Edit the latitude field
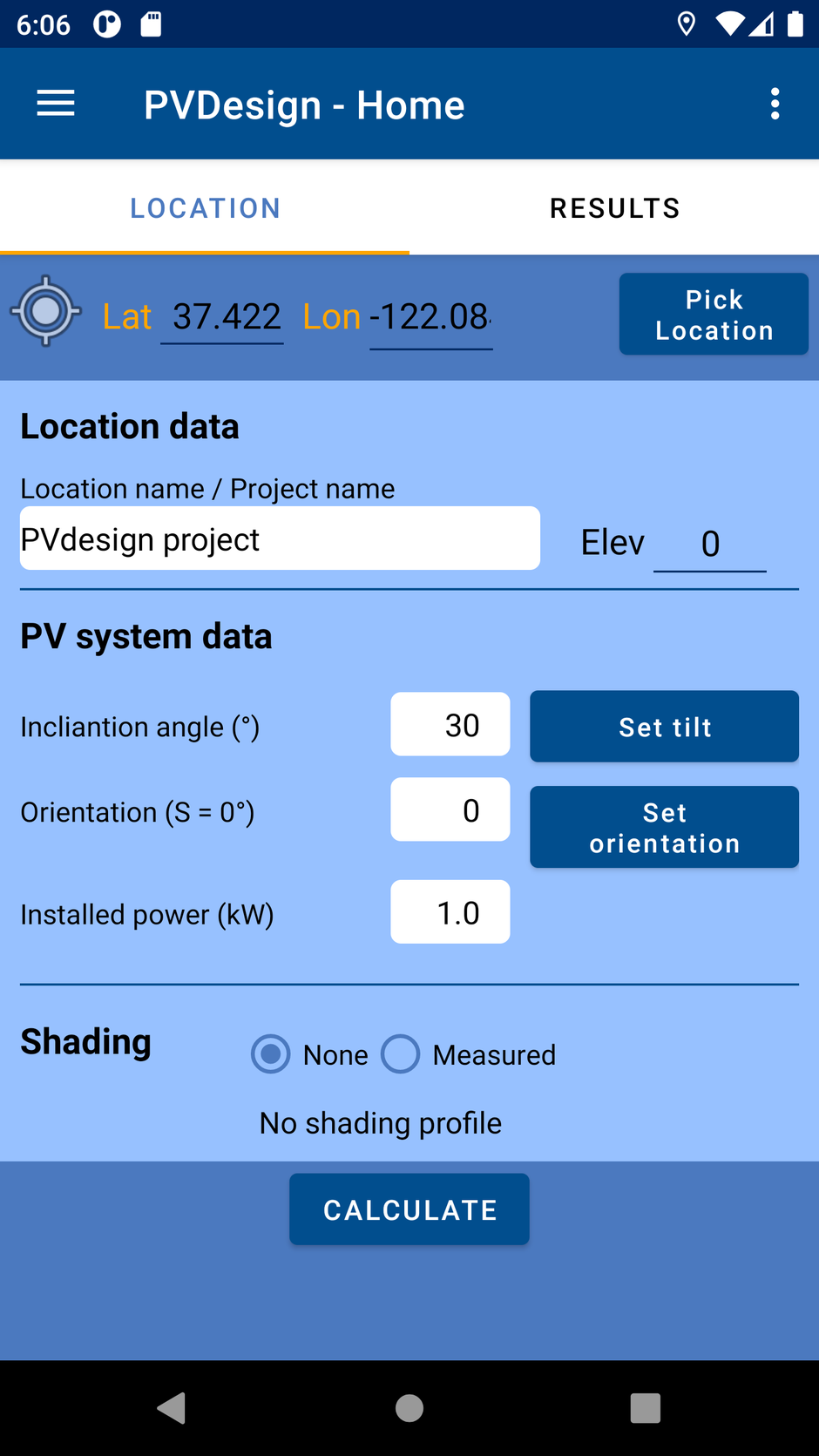Image resolution: width=819 pixels, height=1456 pixels. click(223, 317)
